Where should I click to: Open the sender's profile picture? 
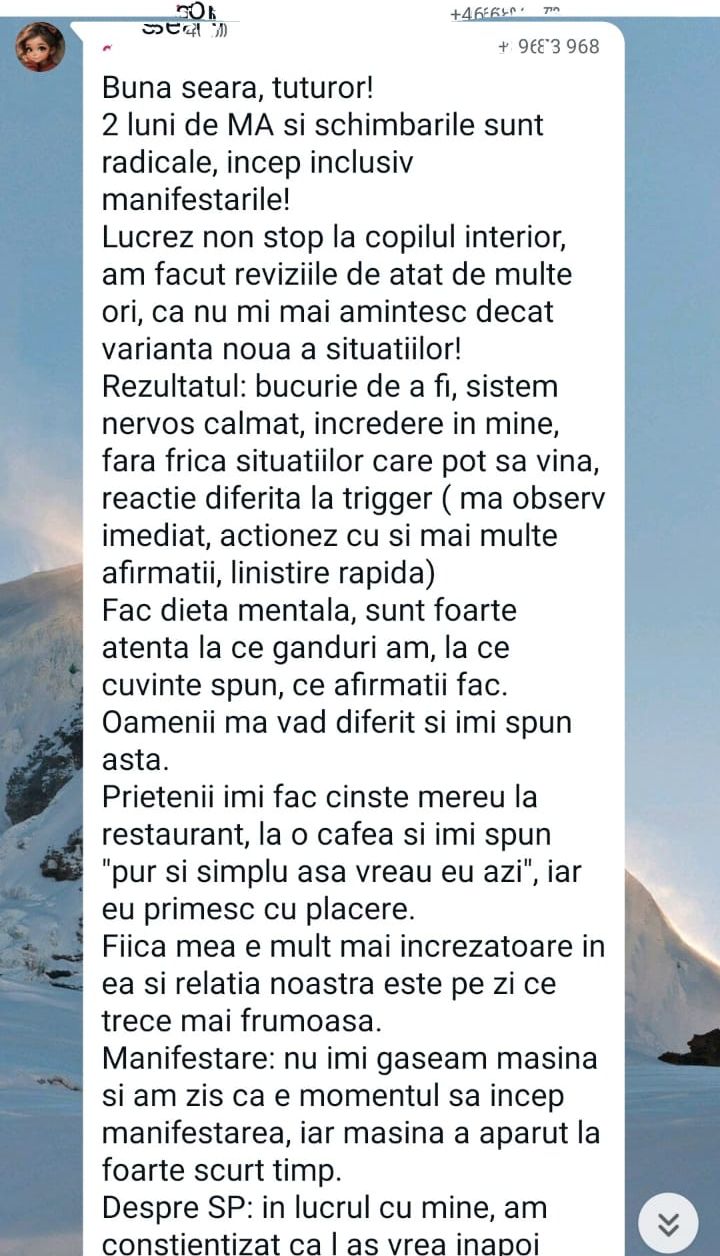(40, 47)
